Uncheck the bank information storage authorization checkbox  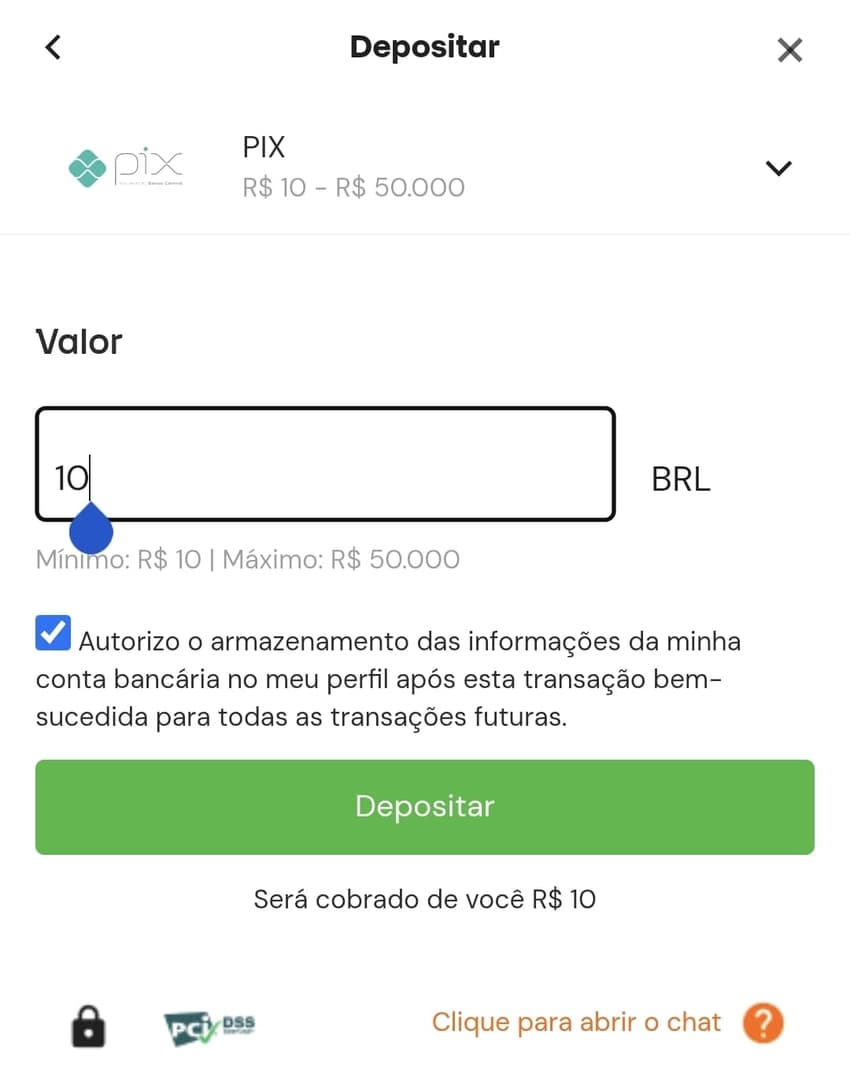tap(53, 632)
